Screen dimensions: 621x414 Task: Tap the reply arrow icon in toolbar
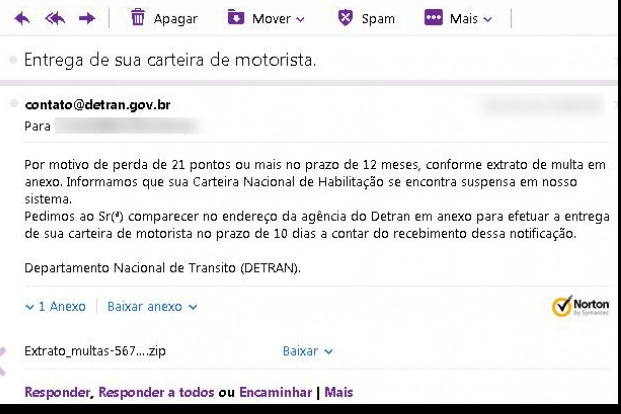click(x=22, y=18)
